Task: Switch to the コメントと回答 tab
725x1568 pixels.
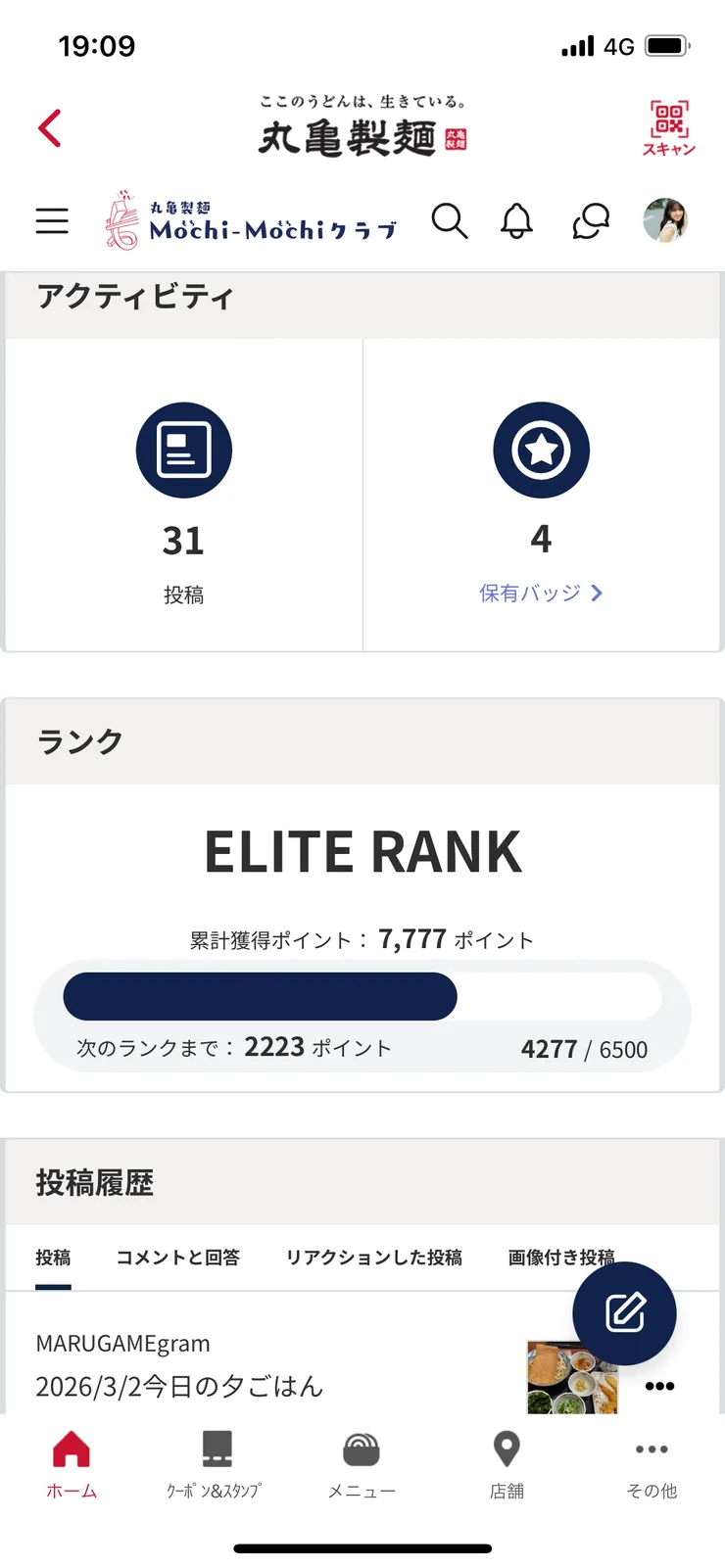Action: (x=177, y=1257)
